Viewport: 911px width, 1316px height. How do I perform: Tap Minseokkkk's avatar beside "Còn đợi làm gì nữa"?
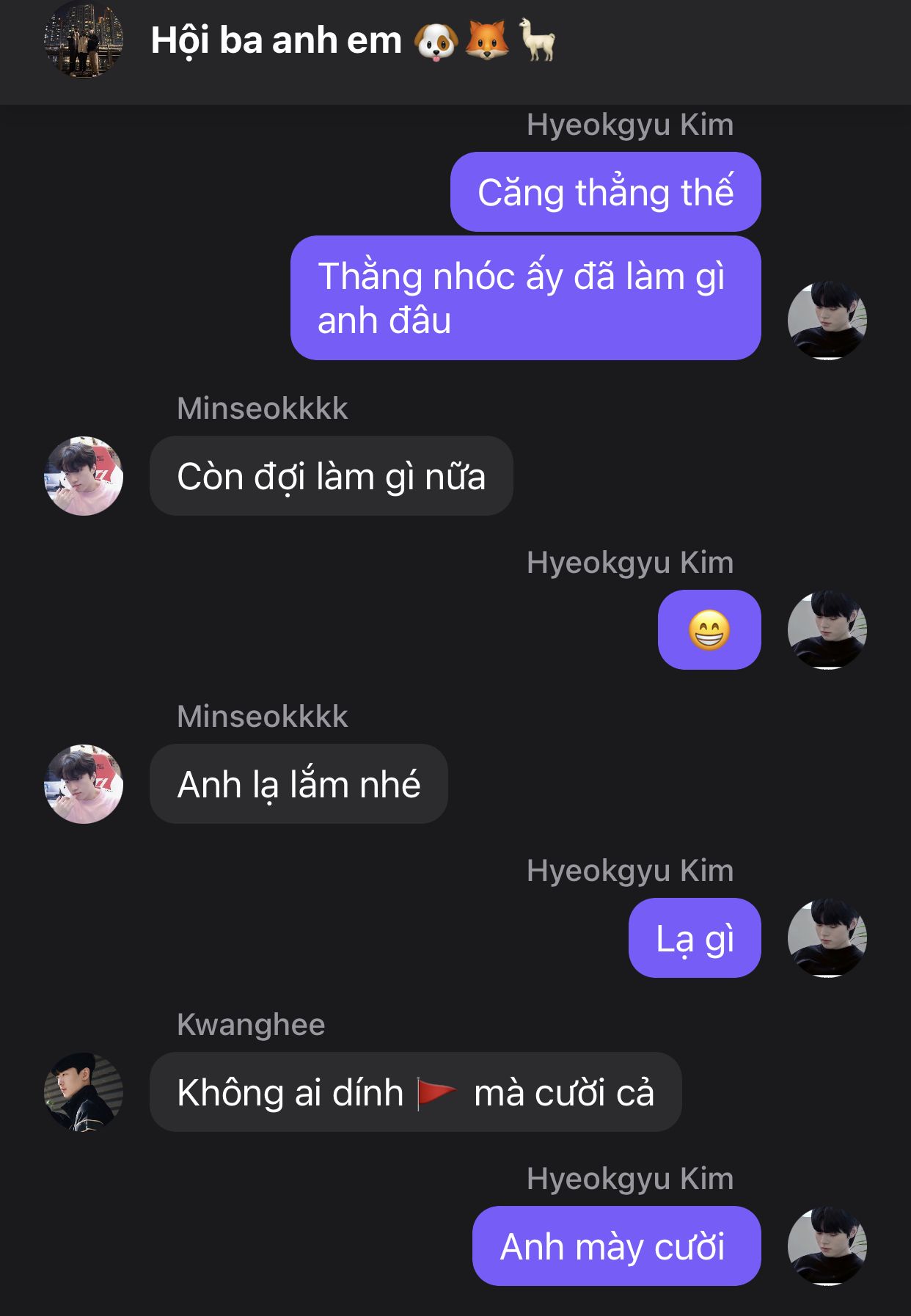click(x=83, y=476)
